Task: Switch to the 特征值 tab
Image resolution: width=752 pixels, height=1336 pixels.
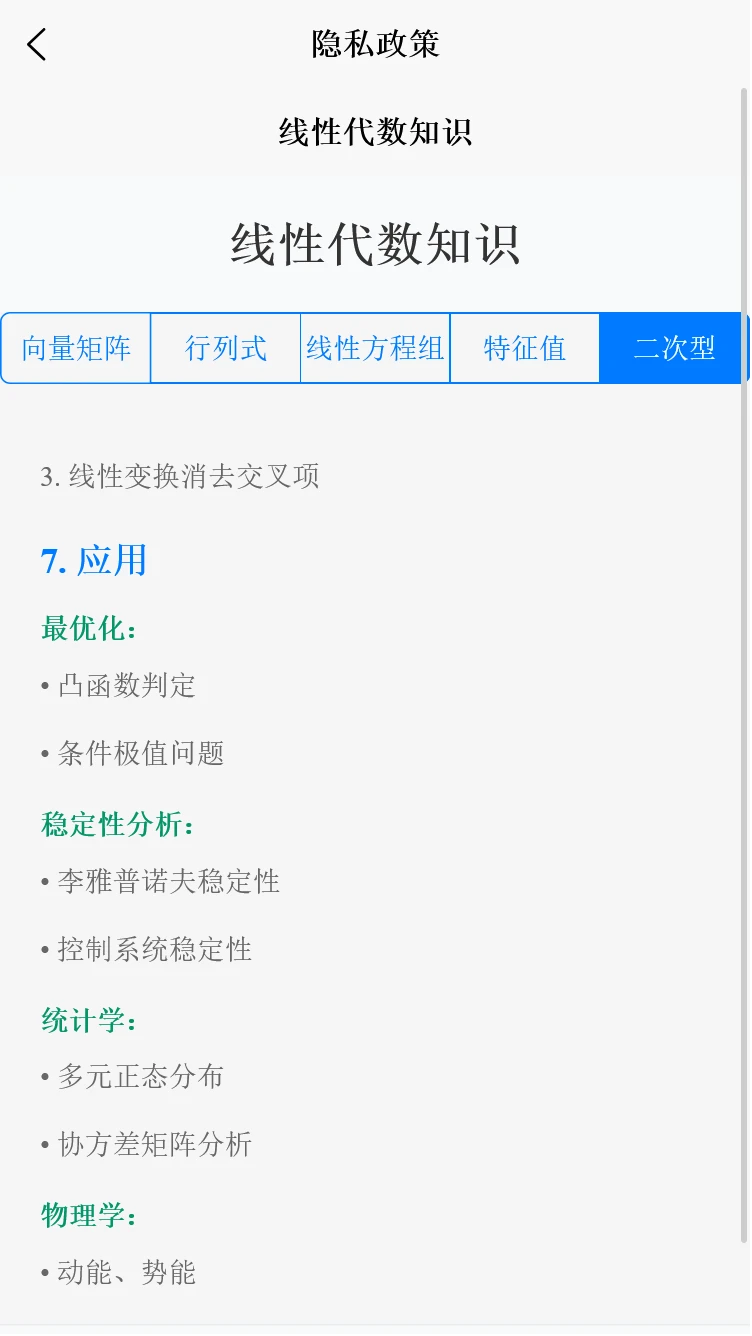Action: click(x=525, y=348)
